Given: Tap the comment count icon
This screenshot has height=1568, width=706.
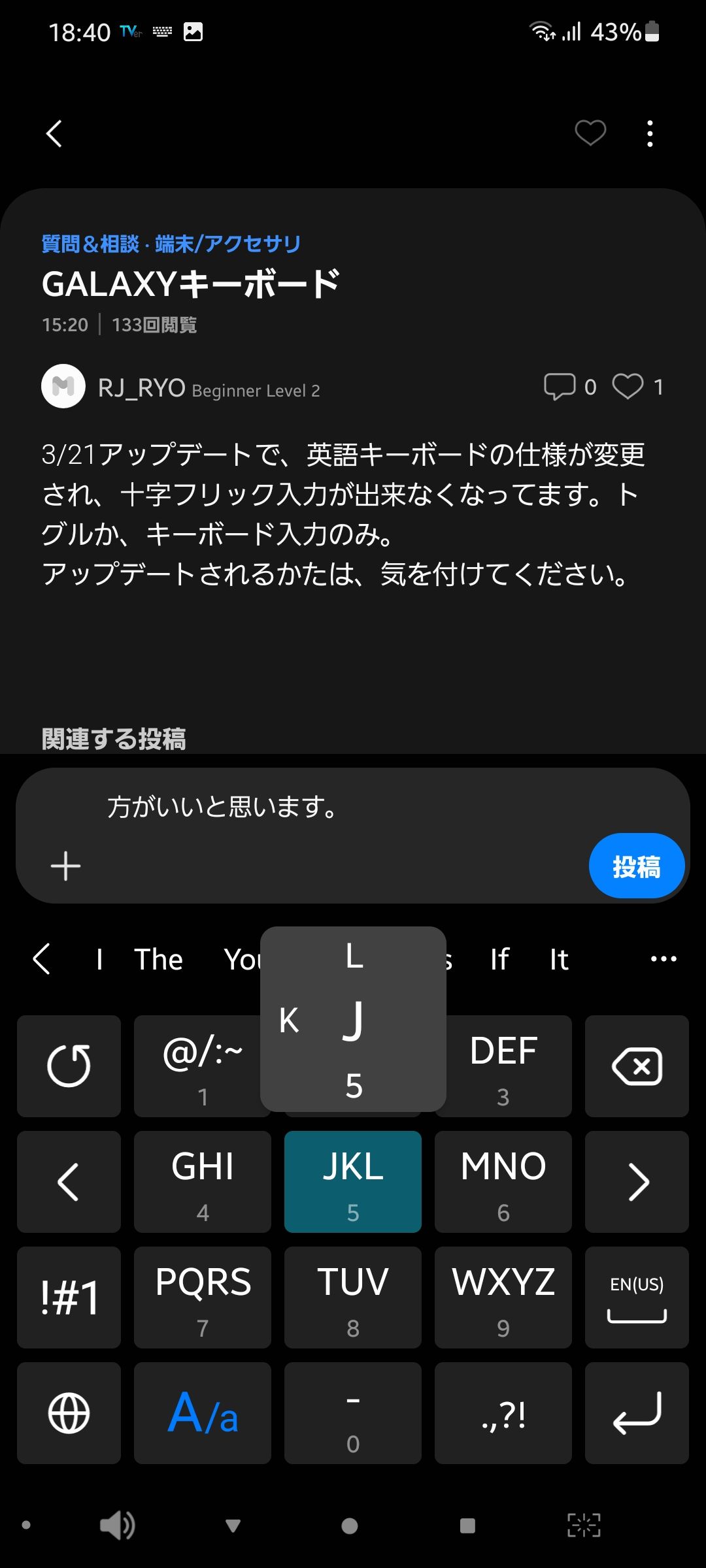Looking at the screenshot, I should click(560, 387).
